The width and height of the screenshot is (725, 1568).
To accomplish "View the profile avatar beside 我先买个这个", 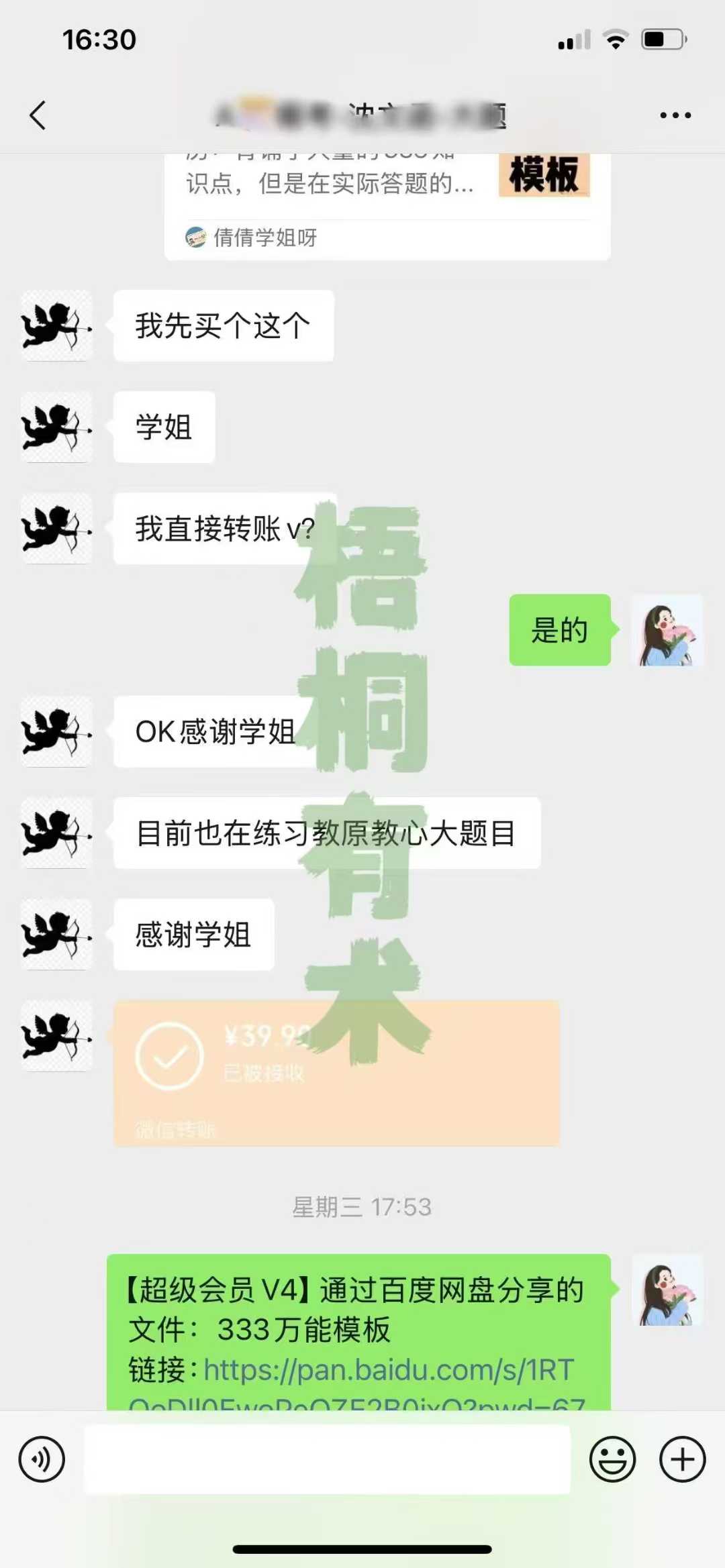I will [x=56, y=326].
